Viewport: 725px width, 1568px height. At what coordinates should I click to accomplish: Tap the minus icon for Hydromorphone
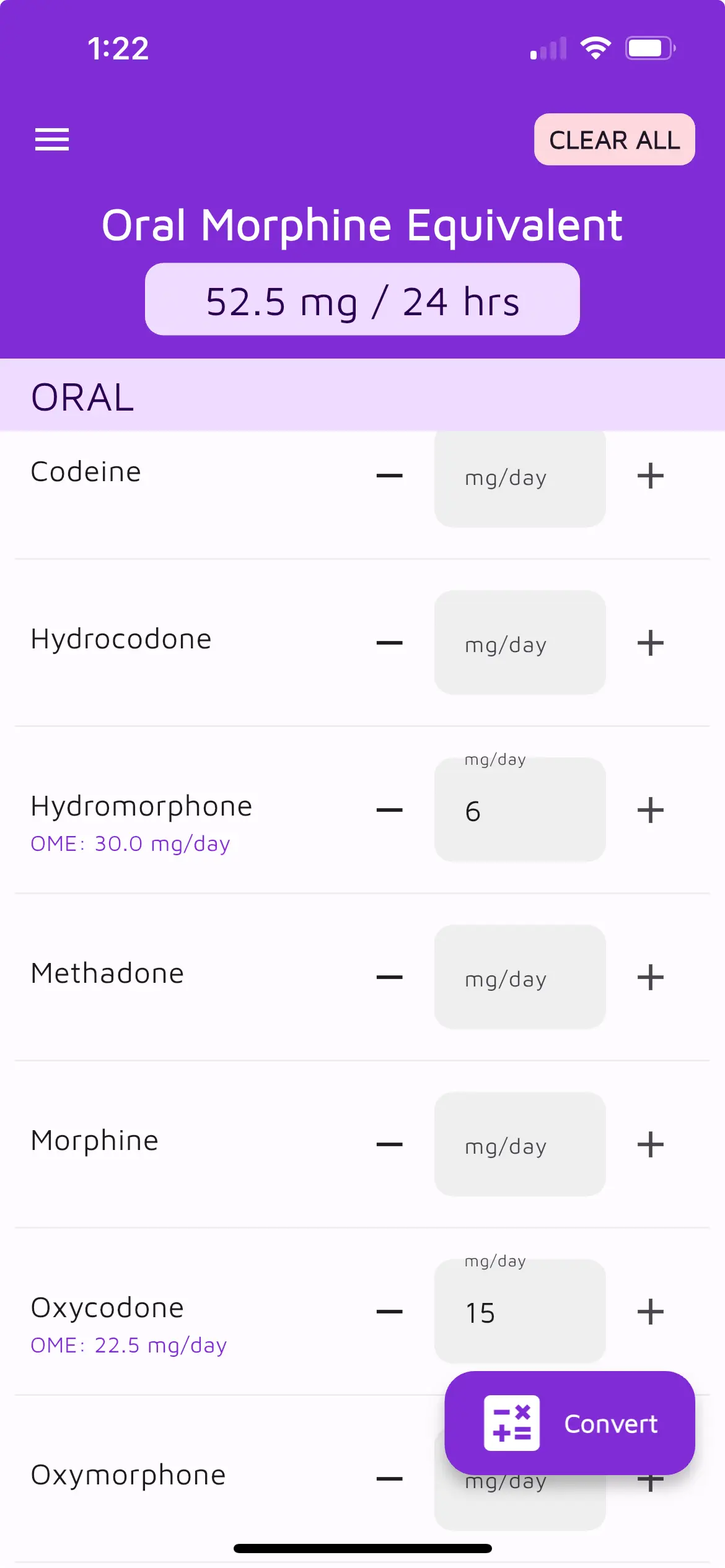coord(389,809)
